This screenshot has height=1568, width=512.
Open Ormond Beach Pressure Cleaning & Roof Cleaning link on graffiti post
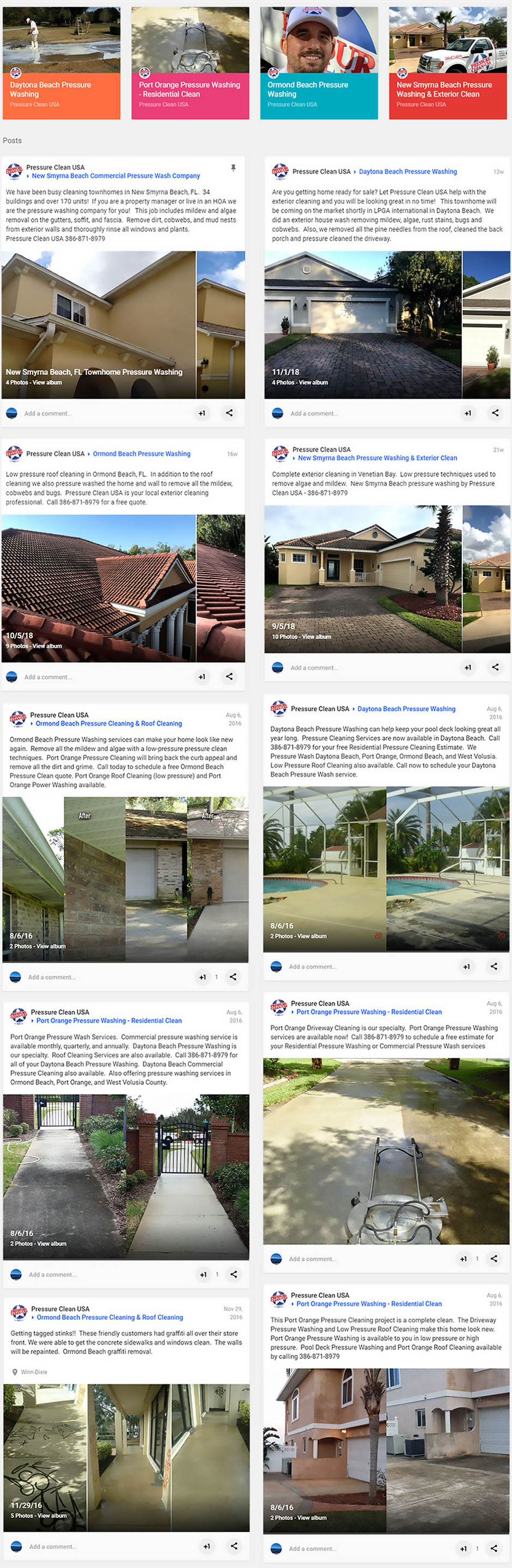(x=109, y=1317)
